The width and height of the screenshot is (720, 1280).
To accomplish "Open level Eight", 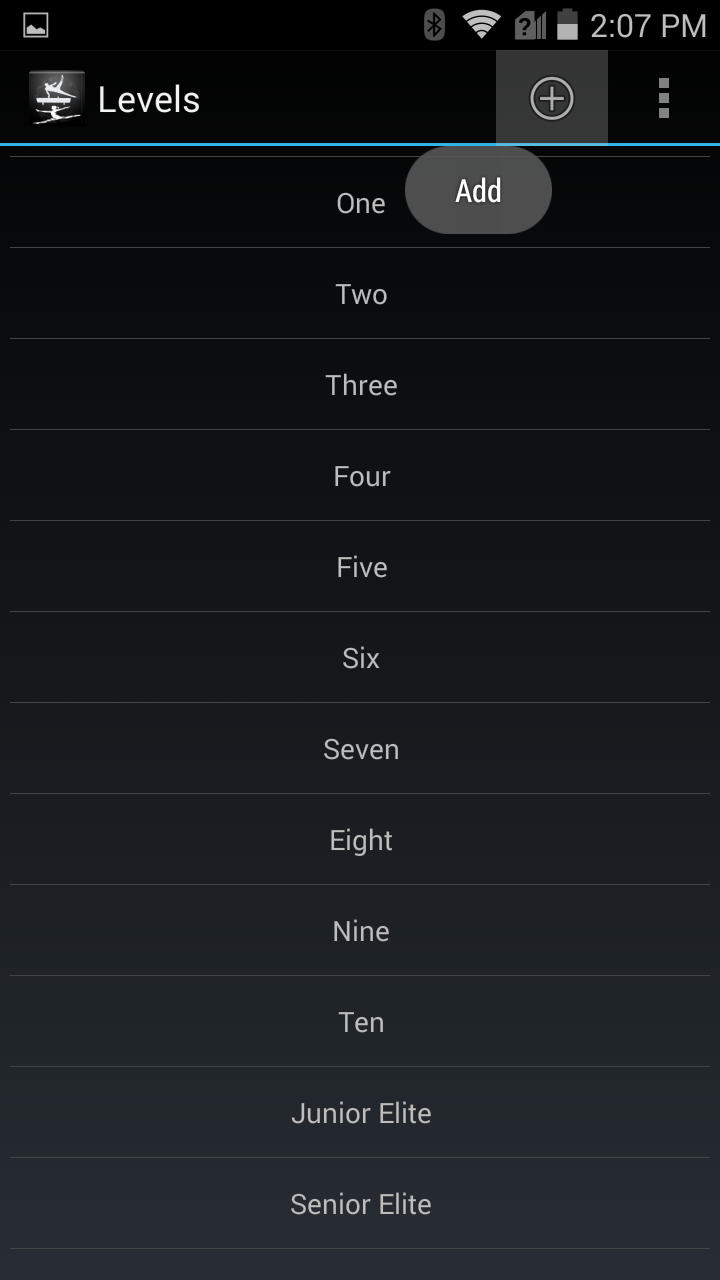I will [x=360, y=840].
